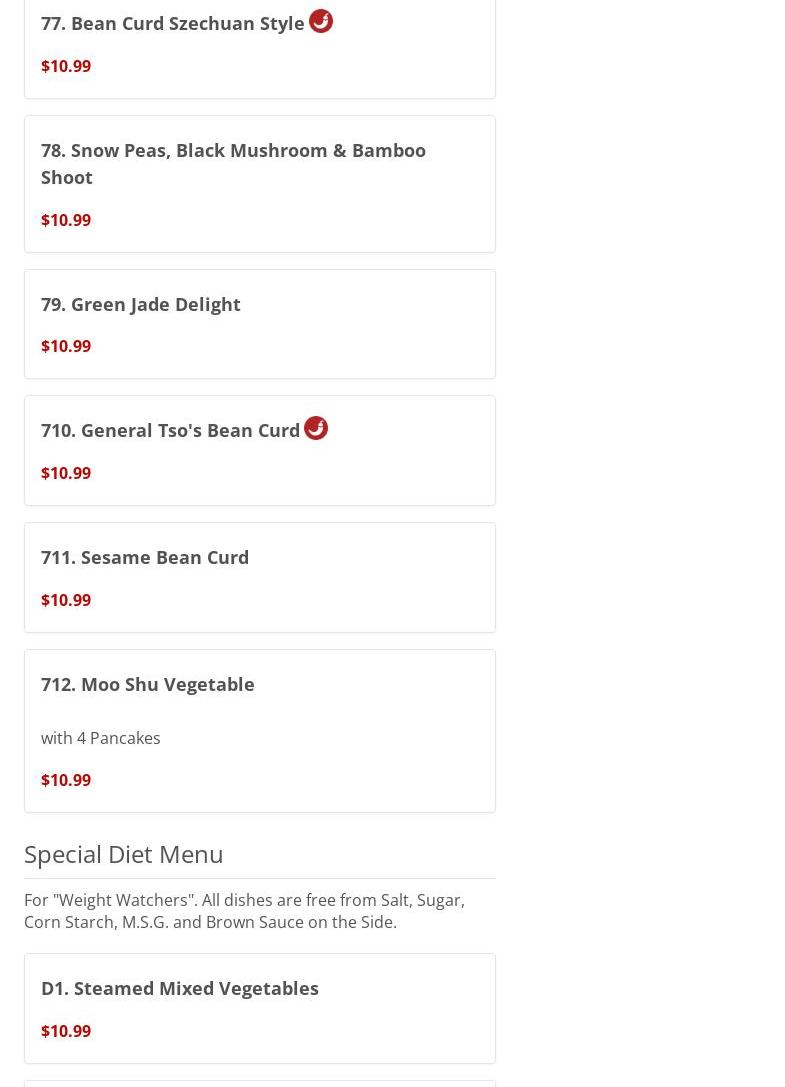785x1087 pixels.
Task: Add 710. General Tso's Bean Curd
Action: point(171,430)
